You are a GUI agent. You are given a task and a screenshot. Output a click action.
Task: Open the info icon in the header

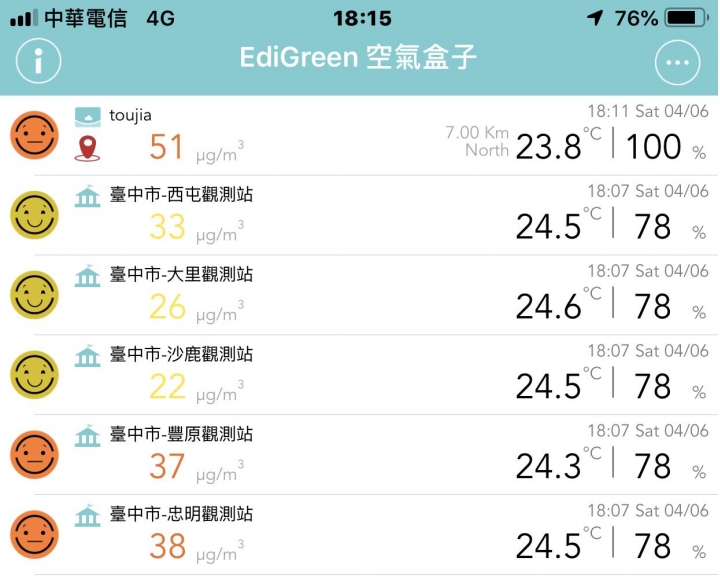[38, 61]
